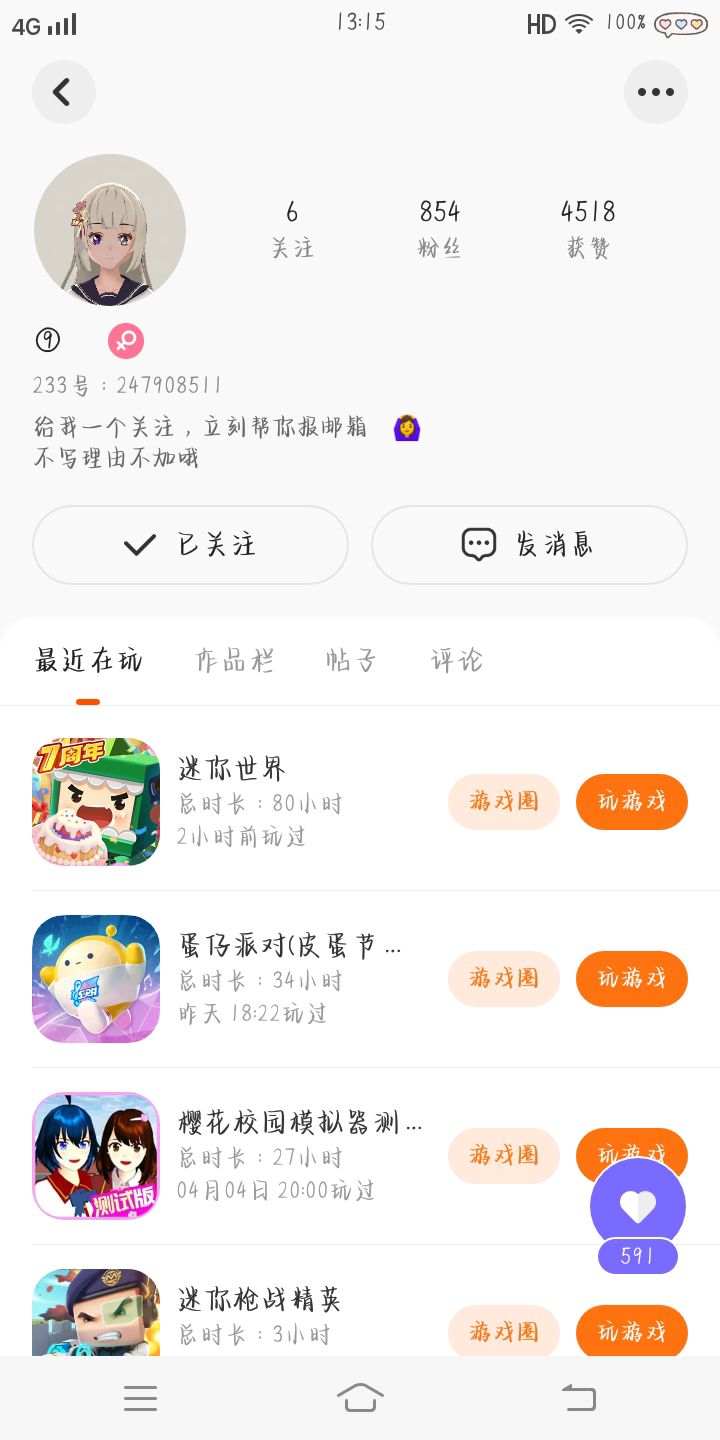Open the 关注 following list
The width and height of the screenshot is (720, 1440).
(x=292, y=228)
